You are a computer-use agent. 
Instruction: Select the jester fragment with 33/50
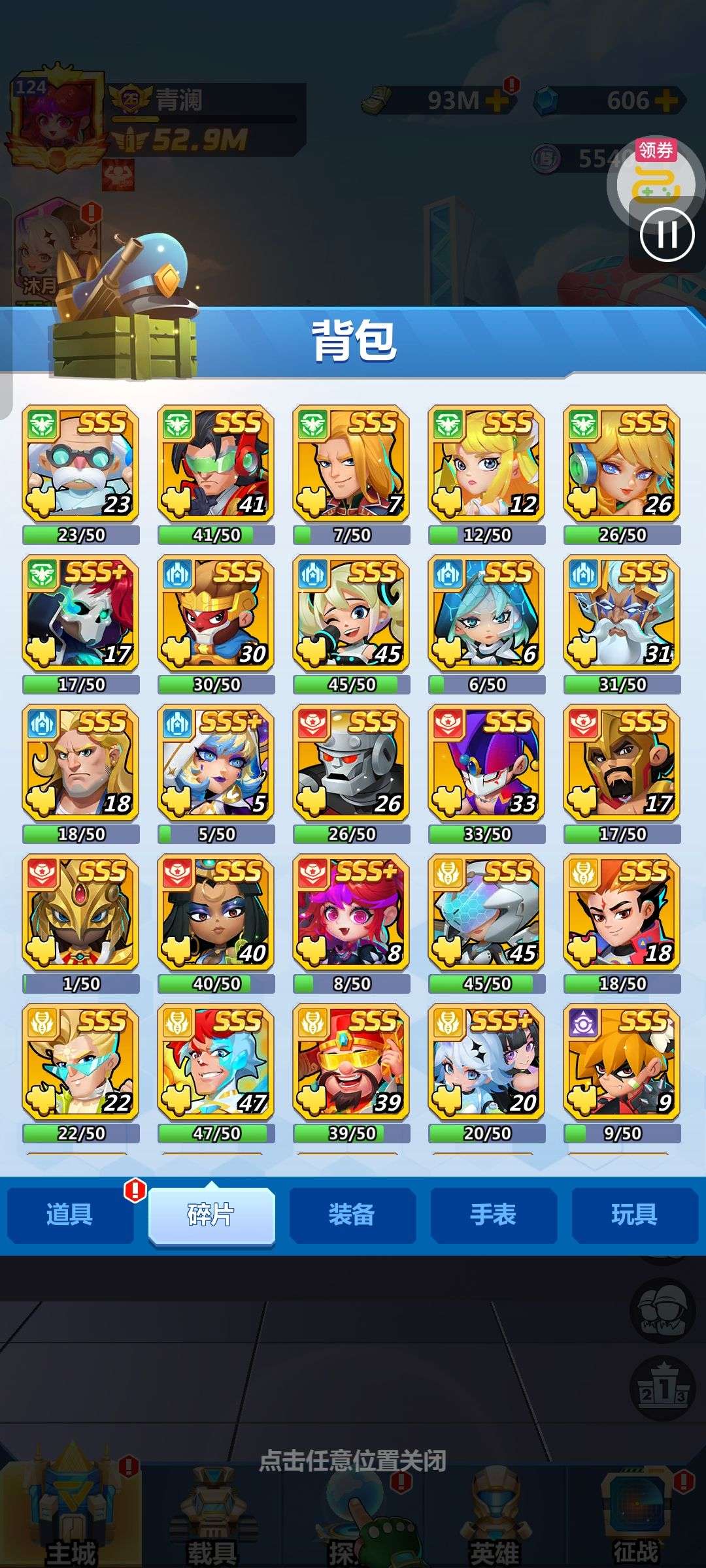[x=486, y=762]
